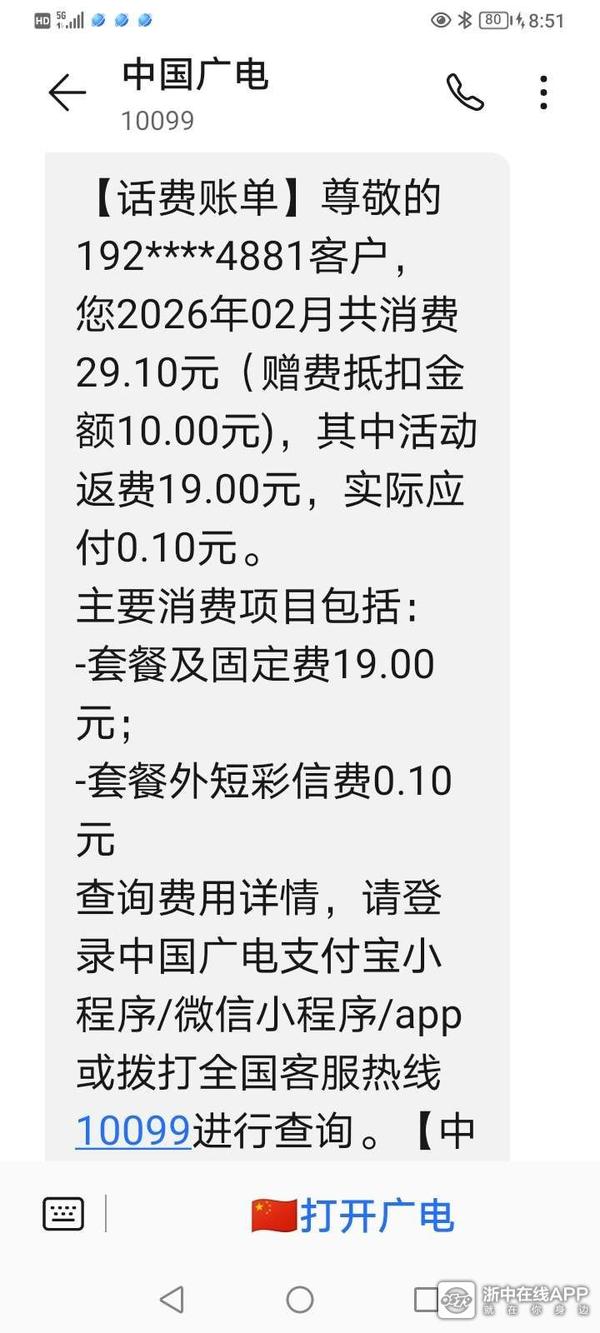Open the 打开广电 service menu
The width and height of the screenshot is (600, 1333).
353,1216
